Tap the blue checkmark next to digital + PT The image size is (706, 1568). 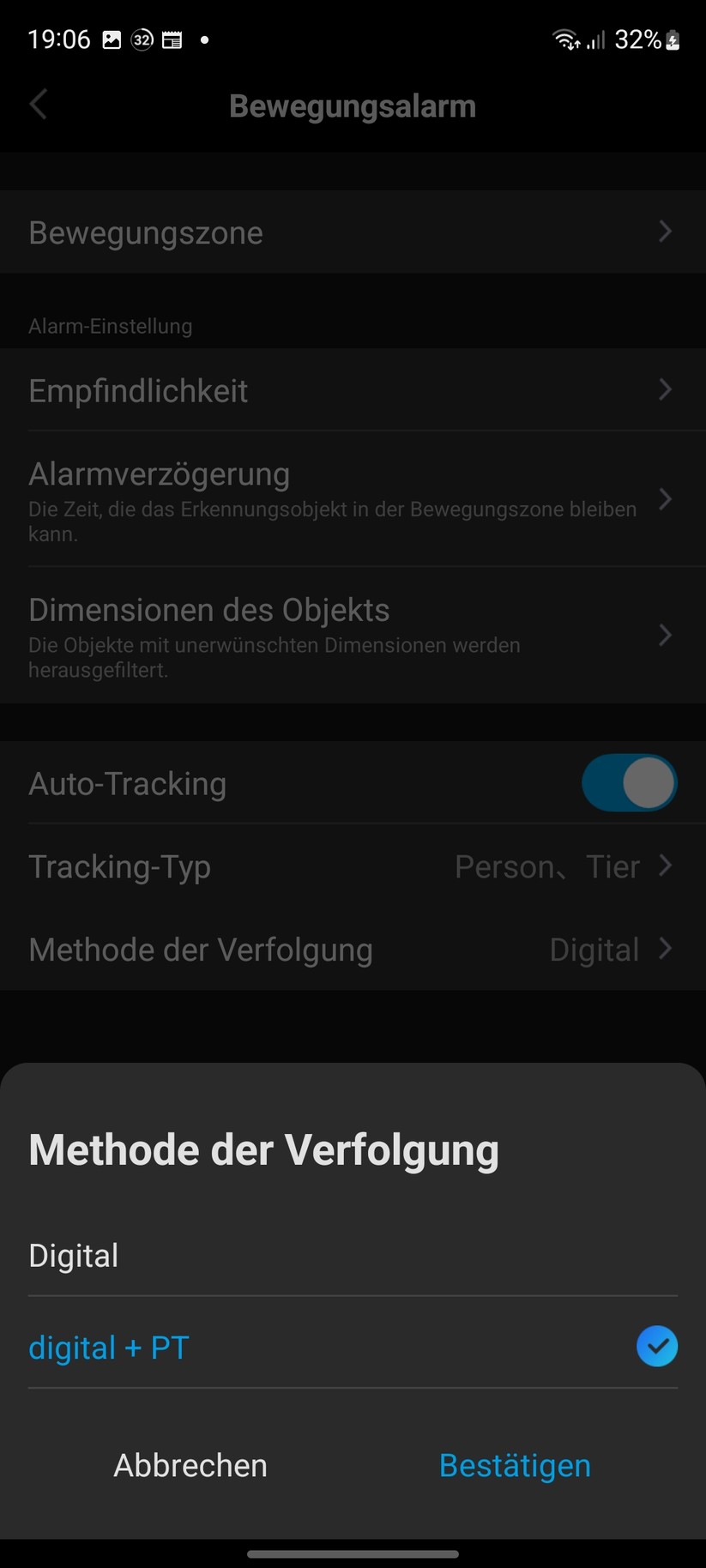656,1346
